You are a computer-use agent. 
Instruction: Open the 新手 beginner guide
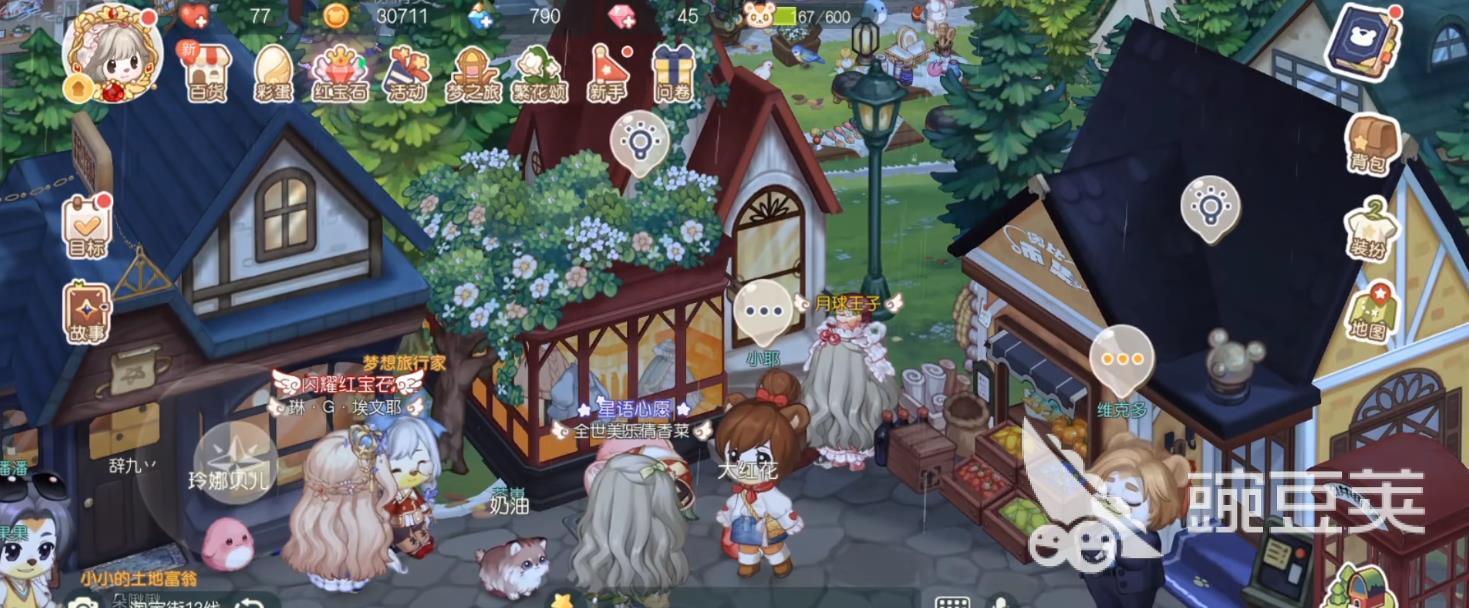tap(607, 73)
